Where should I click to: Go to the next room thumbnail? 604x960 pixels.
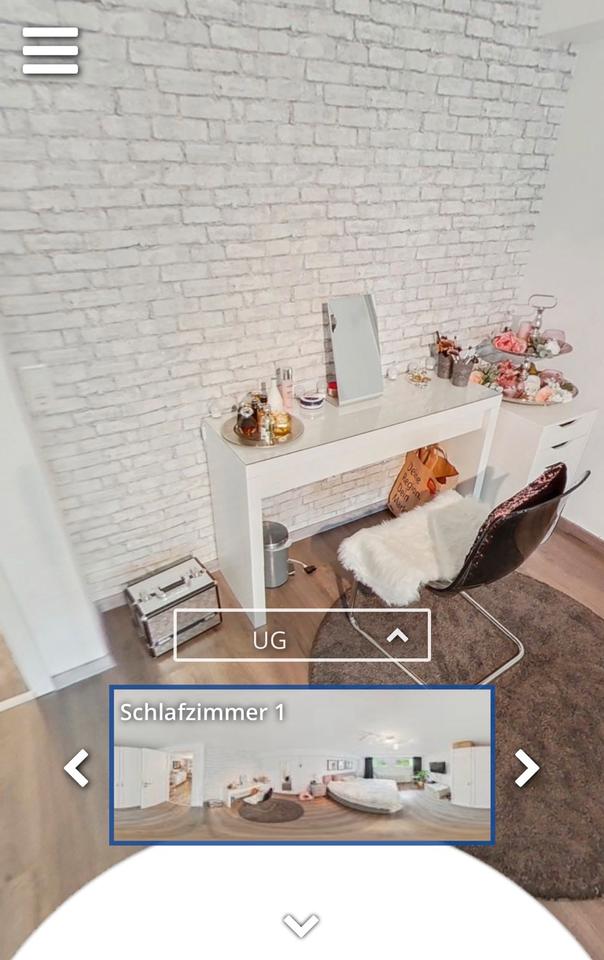(x=527, y=768)
